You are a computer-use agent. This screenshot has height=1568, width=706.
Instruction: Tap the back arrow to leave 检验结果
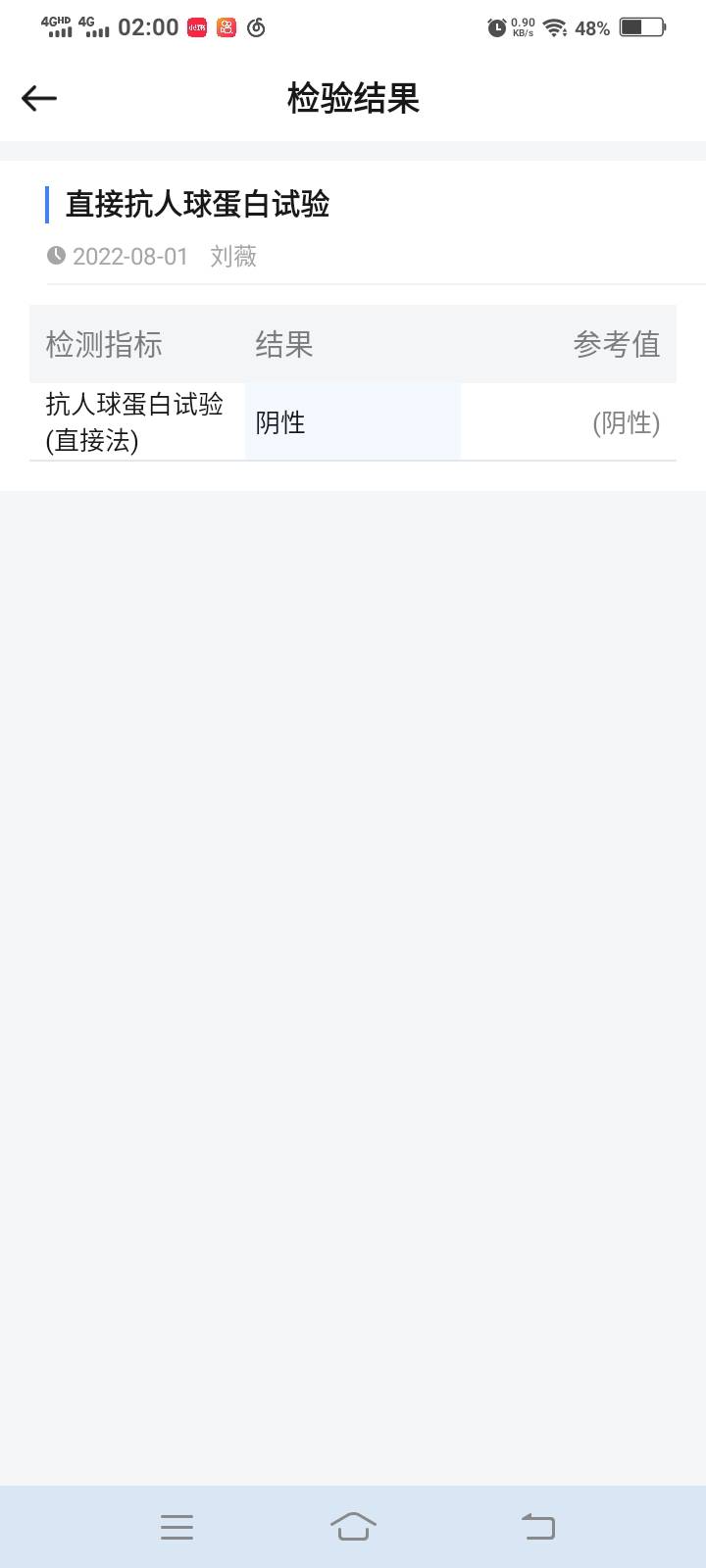tap(37, 98)
